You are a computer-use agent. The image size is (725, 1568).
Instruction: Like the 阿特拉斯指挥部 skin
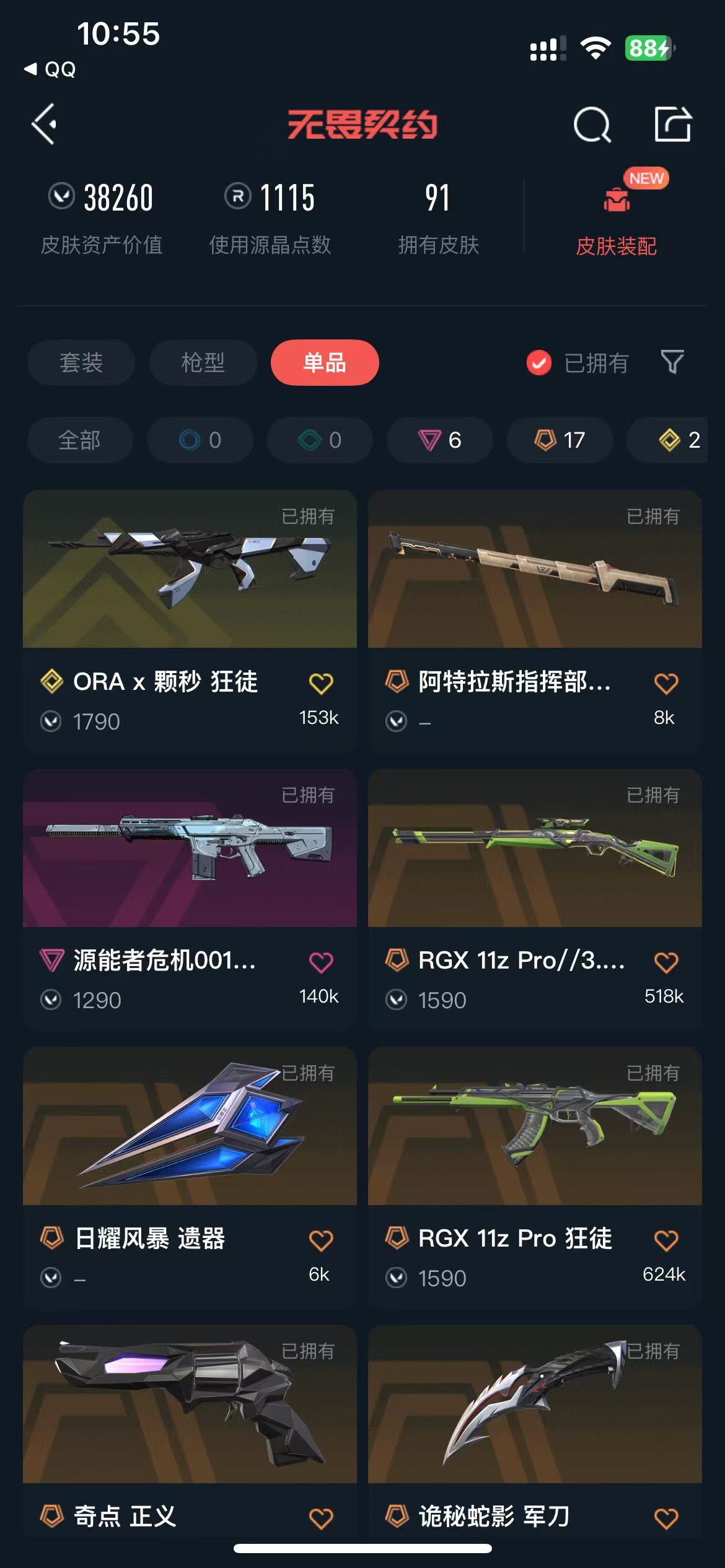(666, 684)
